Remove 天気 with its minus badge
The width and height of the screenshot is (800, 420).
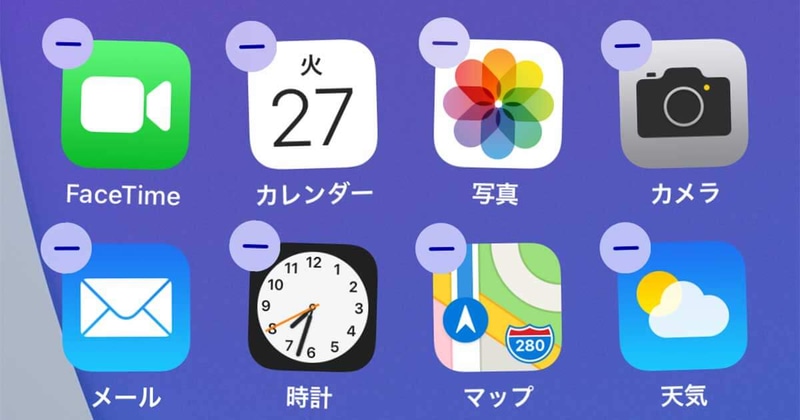coord(626,244)
